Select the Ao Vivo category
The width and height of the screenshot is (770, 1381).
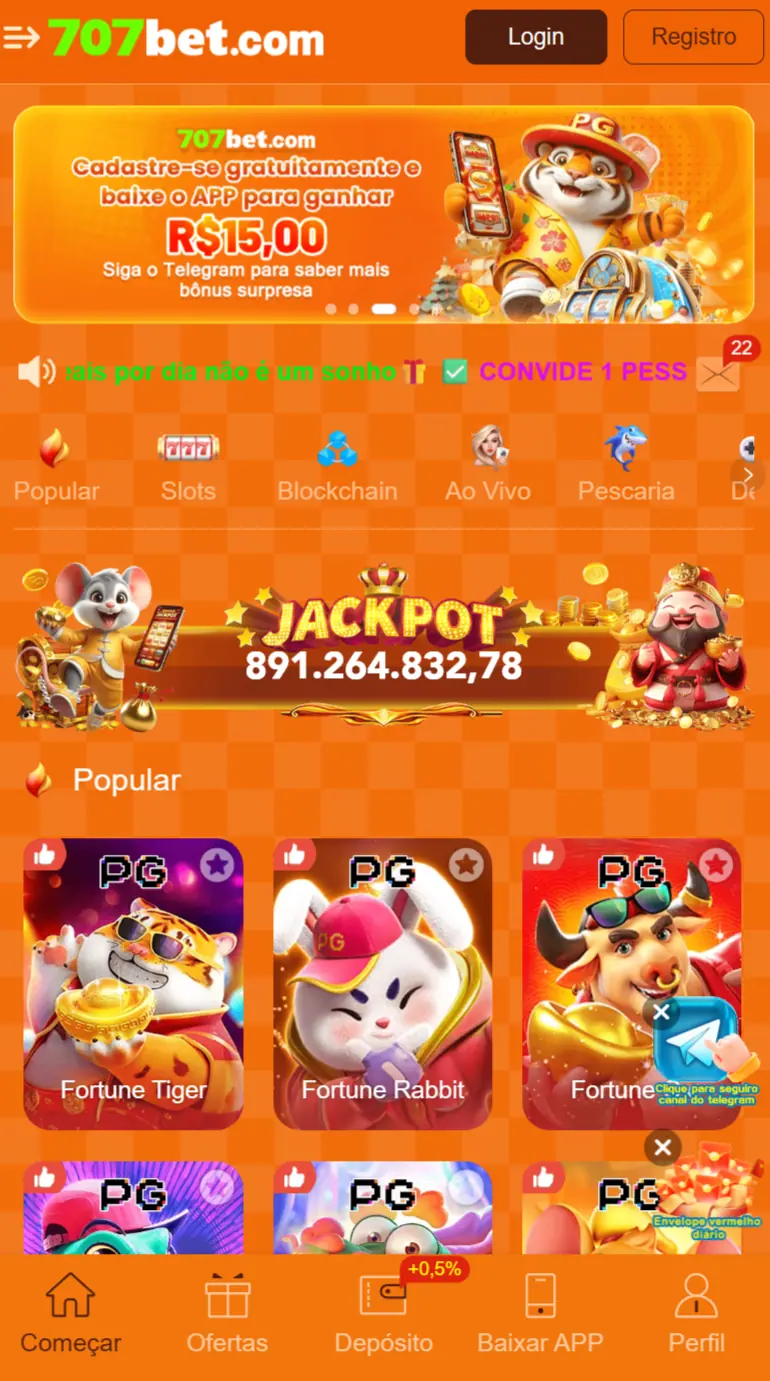point(488,465)
